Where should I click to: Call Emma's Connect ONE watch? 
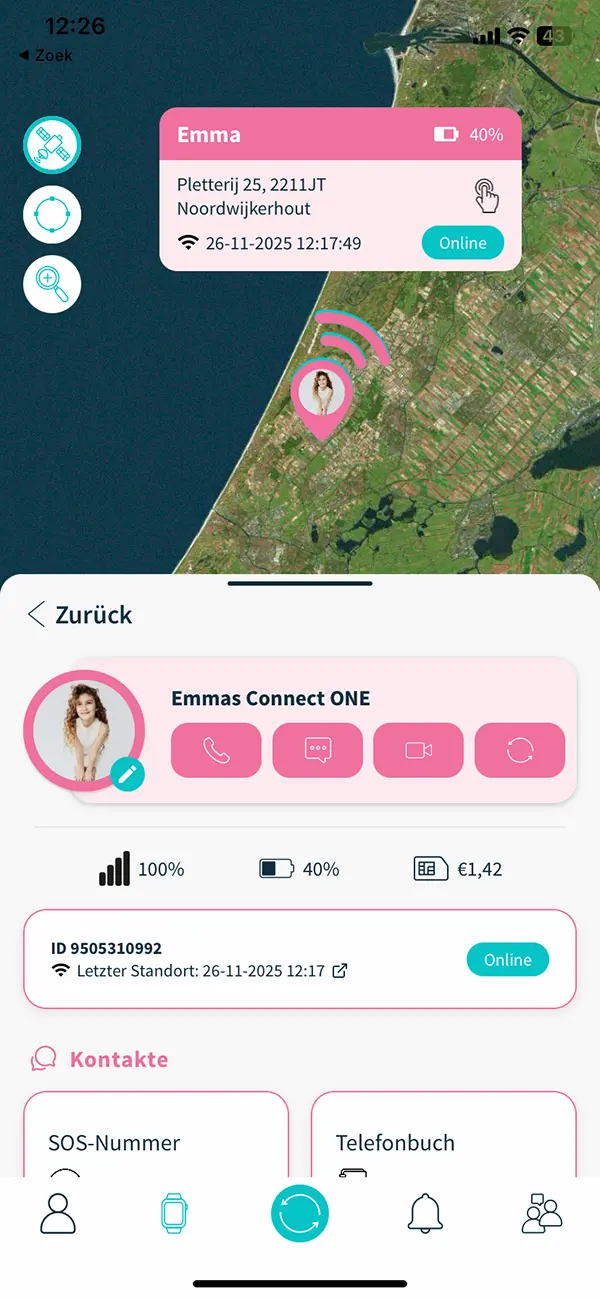tap(216, 750)
